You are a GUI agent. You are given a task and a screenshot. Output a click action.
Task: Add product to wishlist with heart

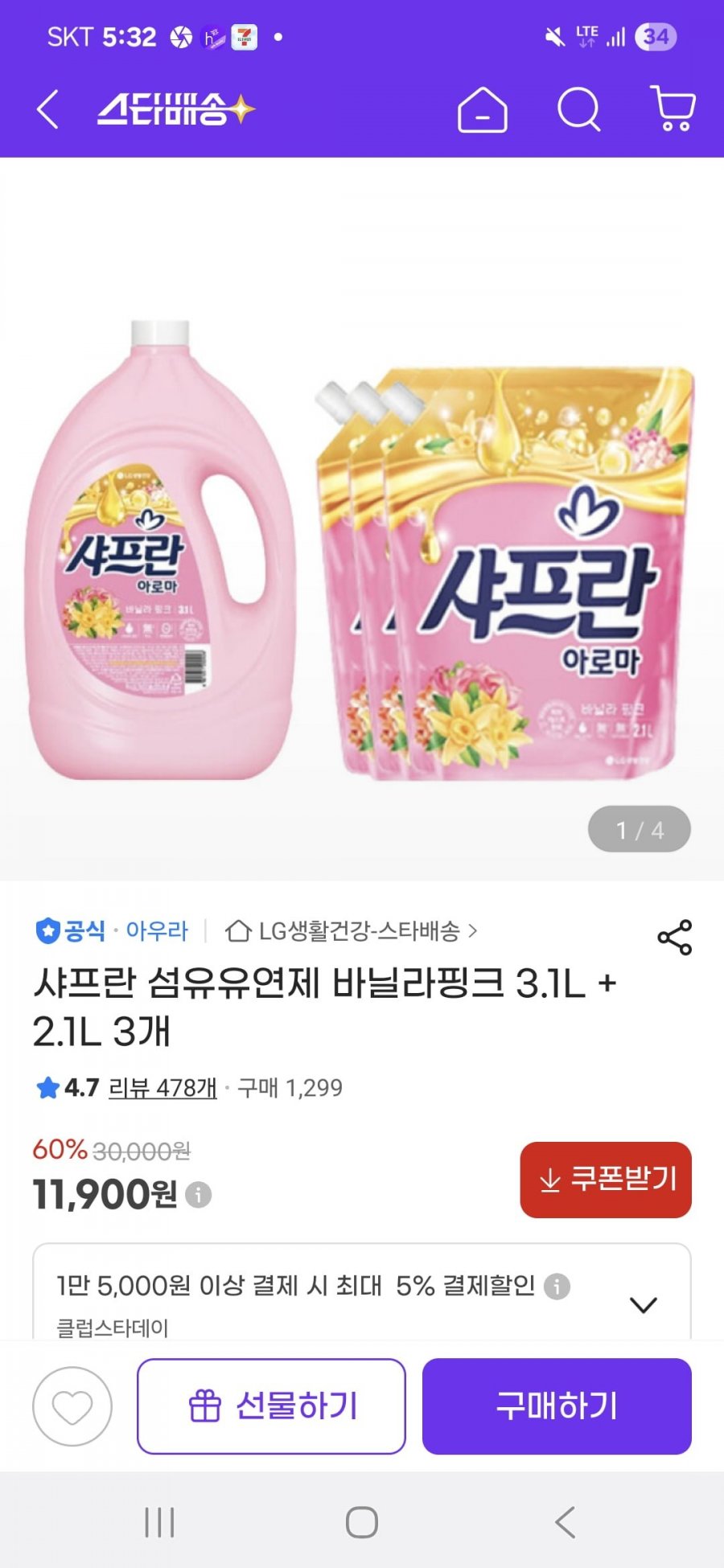pos(72,1406)
